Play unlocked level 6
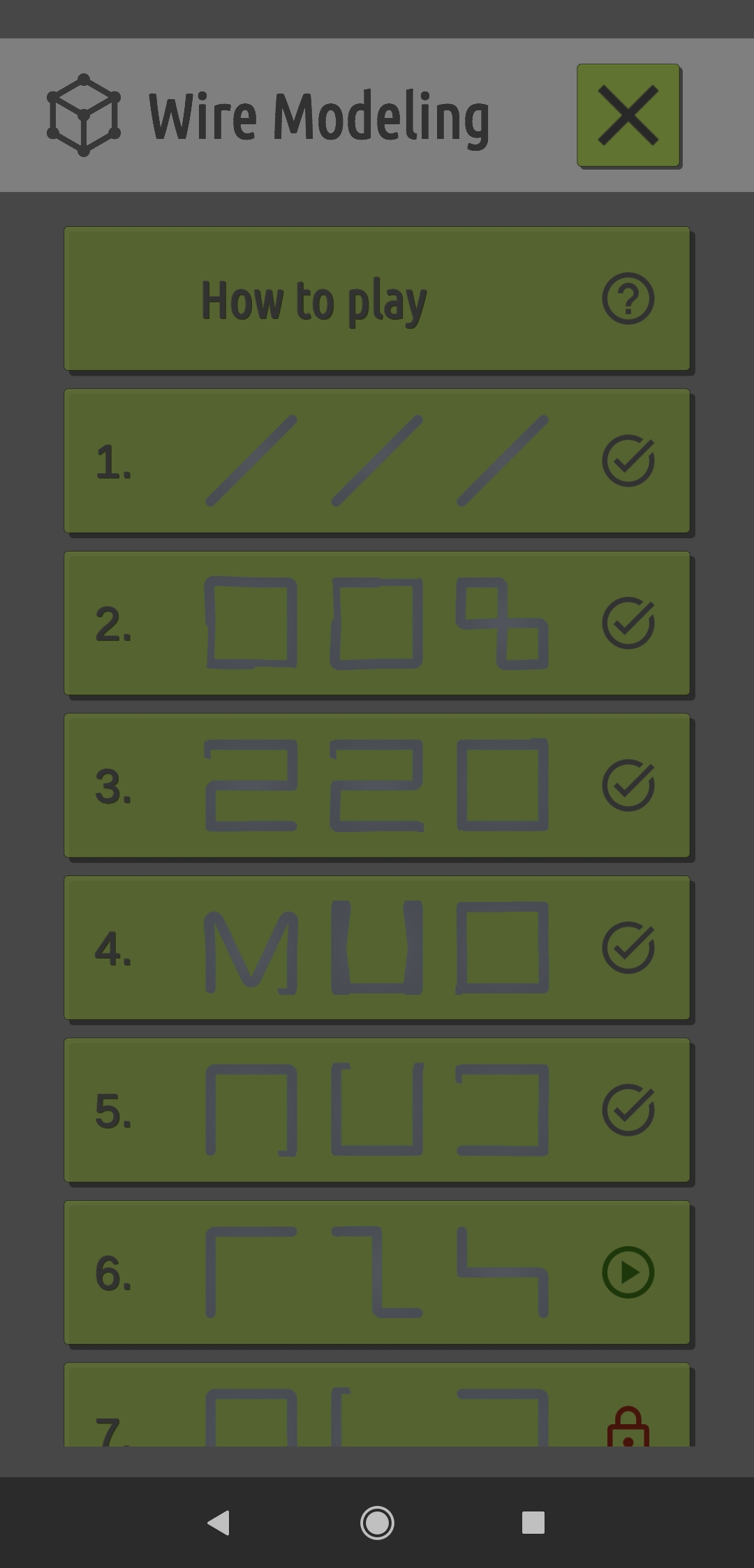This screenshot has width=754, height=1568. 377,1273
